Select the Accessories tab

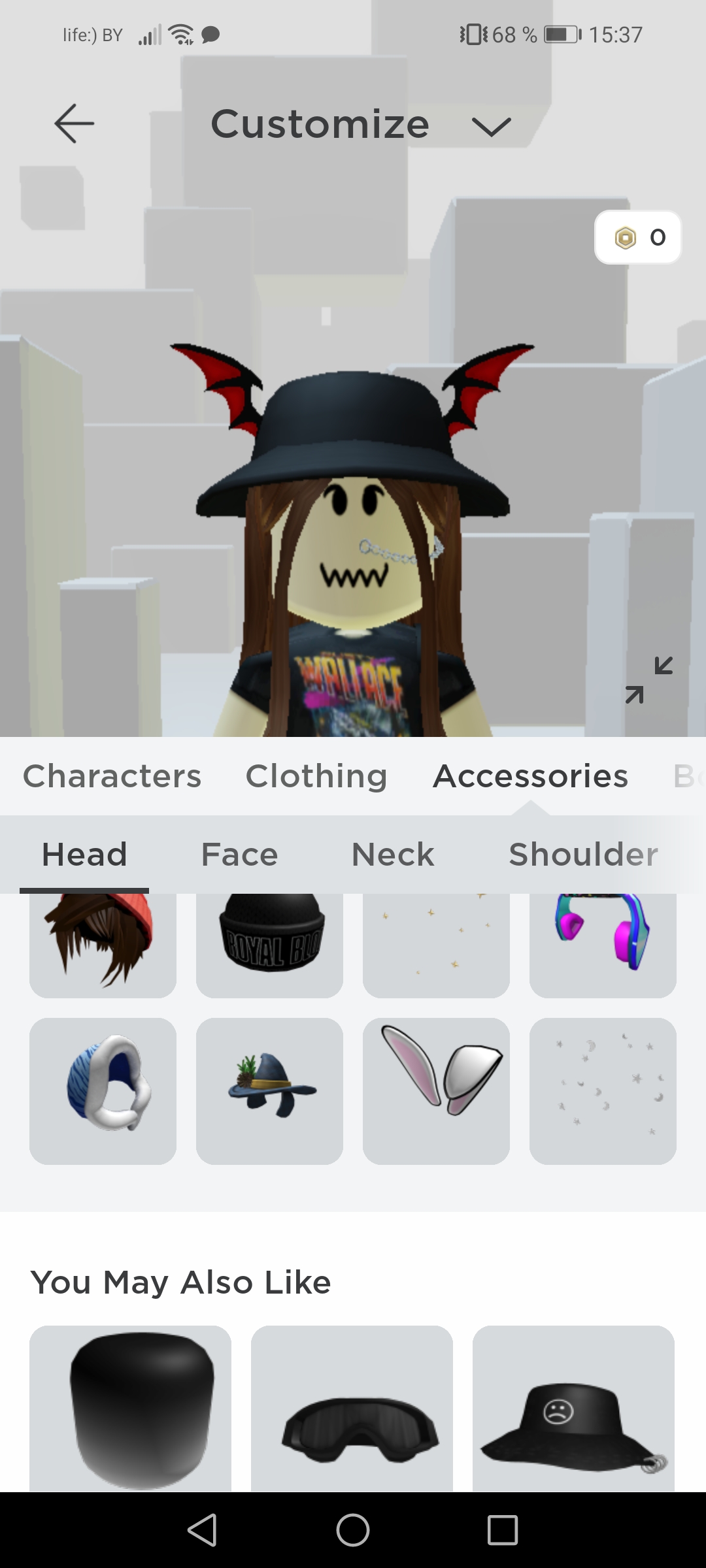(x=530, y=777)
